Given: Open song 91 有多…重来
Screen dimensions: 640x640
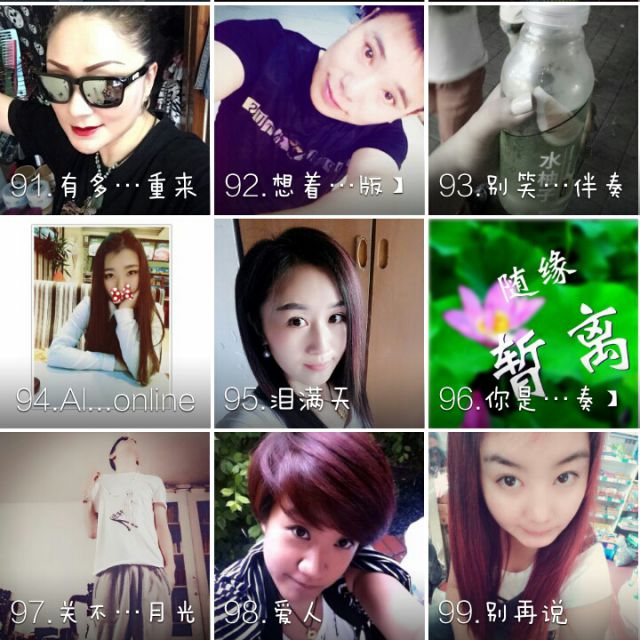Looking at the screenshot, I should coord(105,108).
